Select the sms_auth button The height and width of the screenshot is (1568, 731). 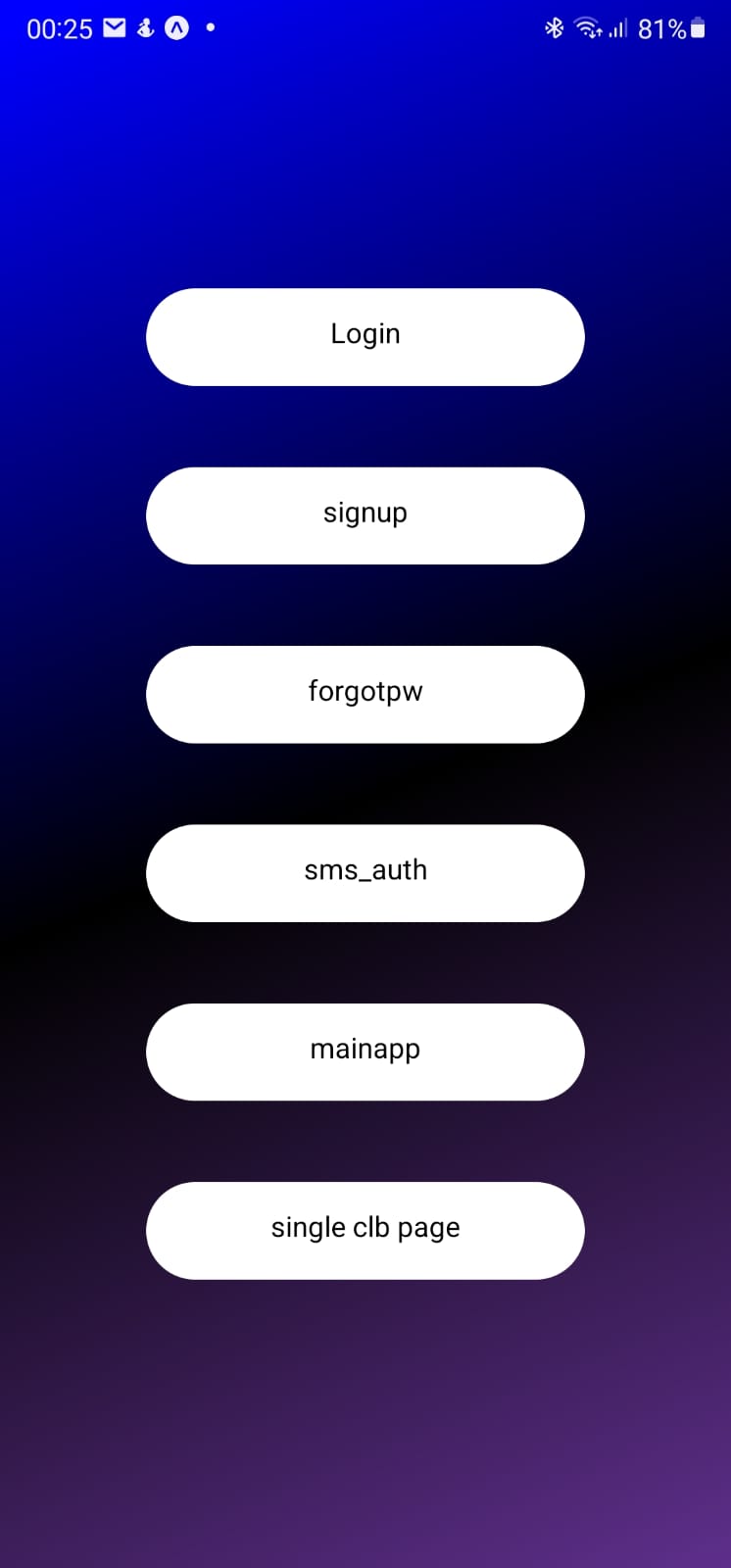coord(365,872)
